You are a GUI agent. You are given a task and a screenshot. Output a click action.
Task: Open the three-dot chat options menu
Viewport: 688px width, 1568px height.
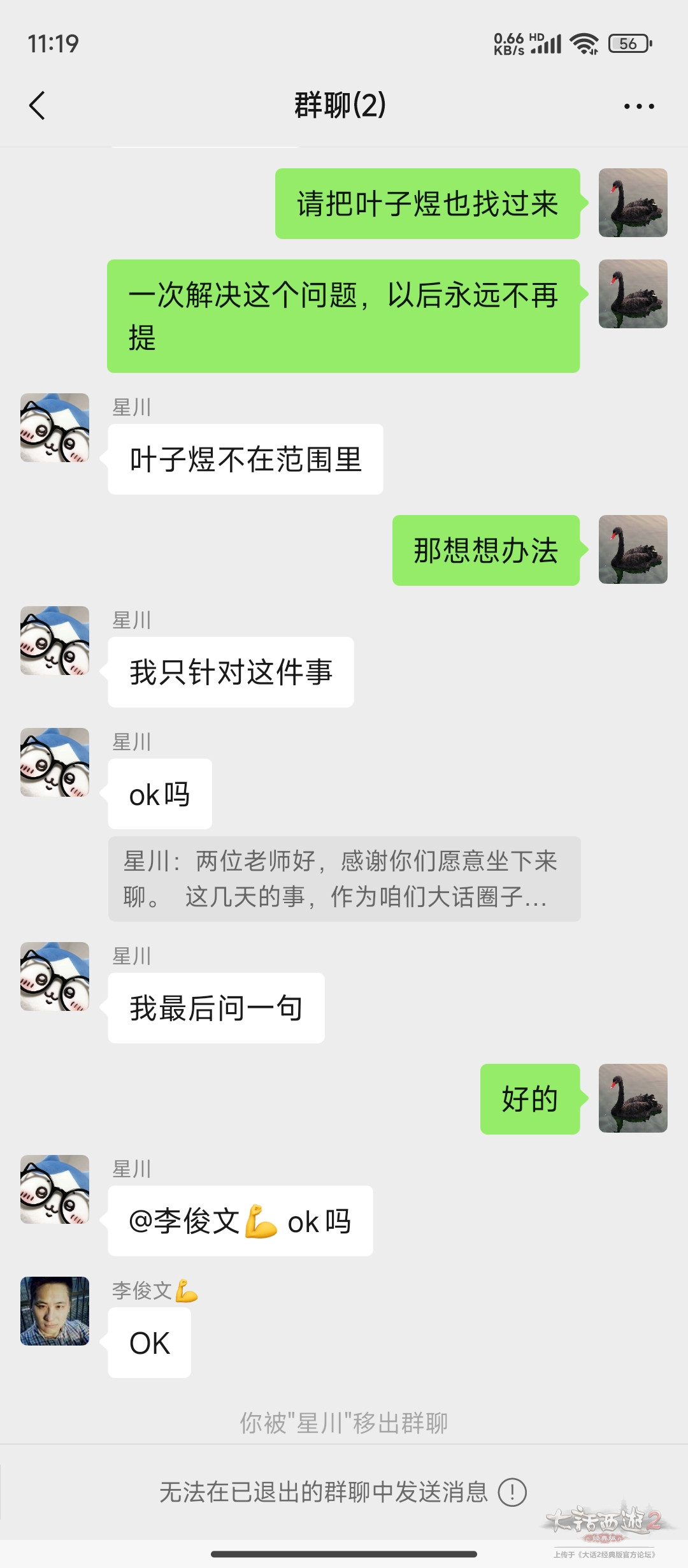(x=639, y=106)
